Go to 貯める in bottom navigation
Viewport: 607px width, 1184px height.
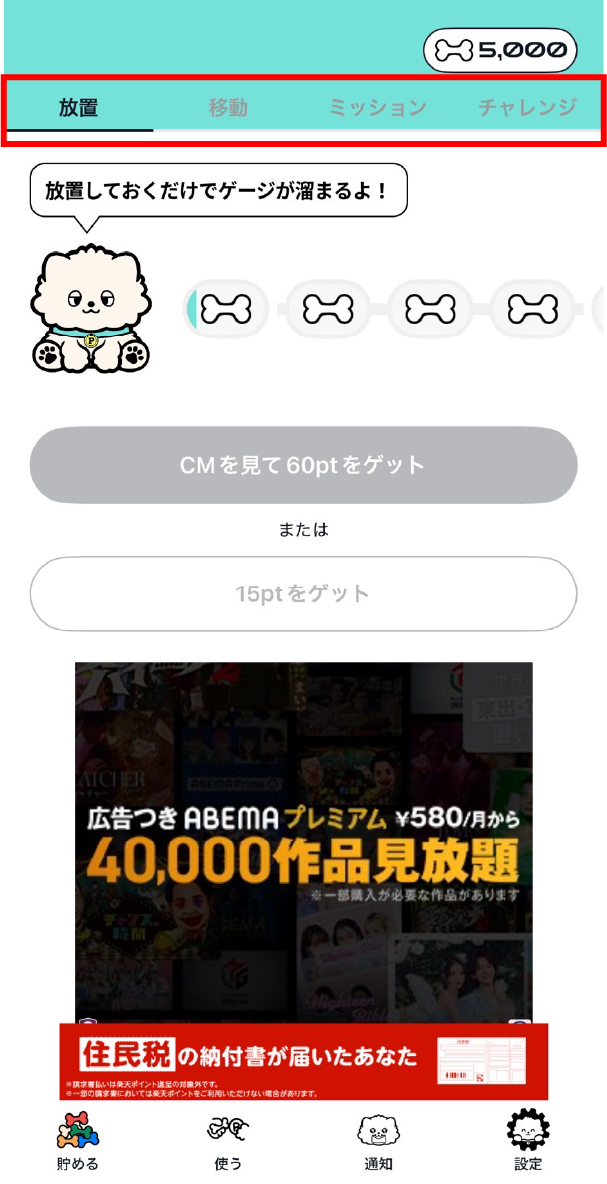[x=78, y=1142]
